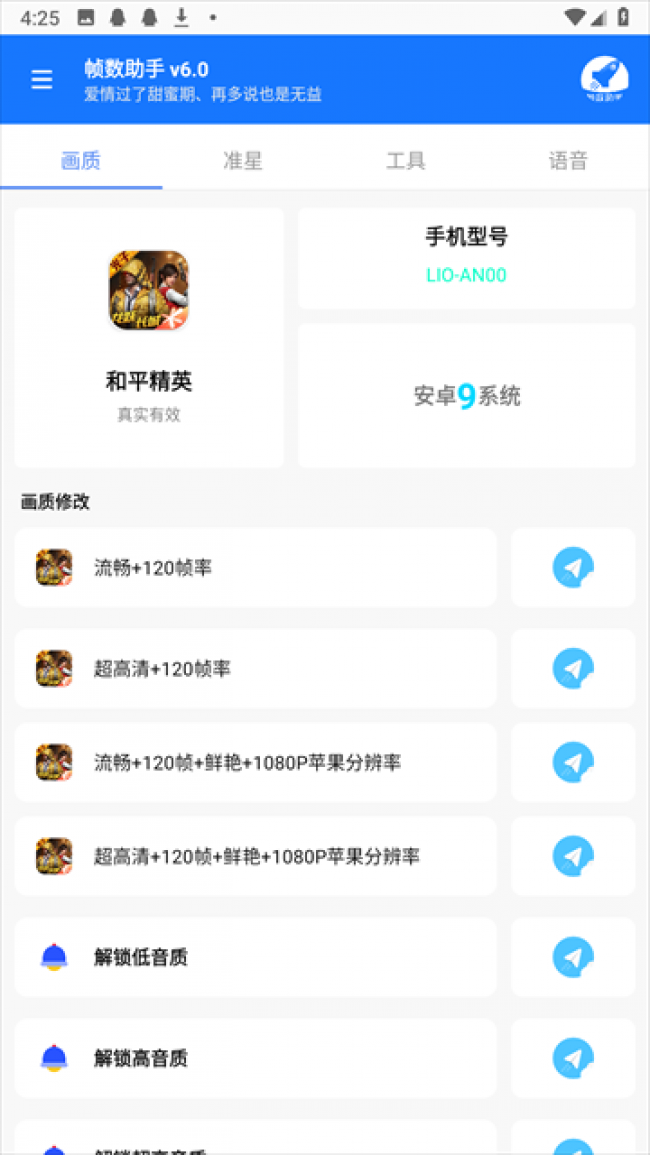
Task: Switch to the 准星 tab
Action: (x=243, y=161)
